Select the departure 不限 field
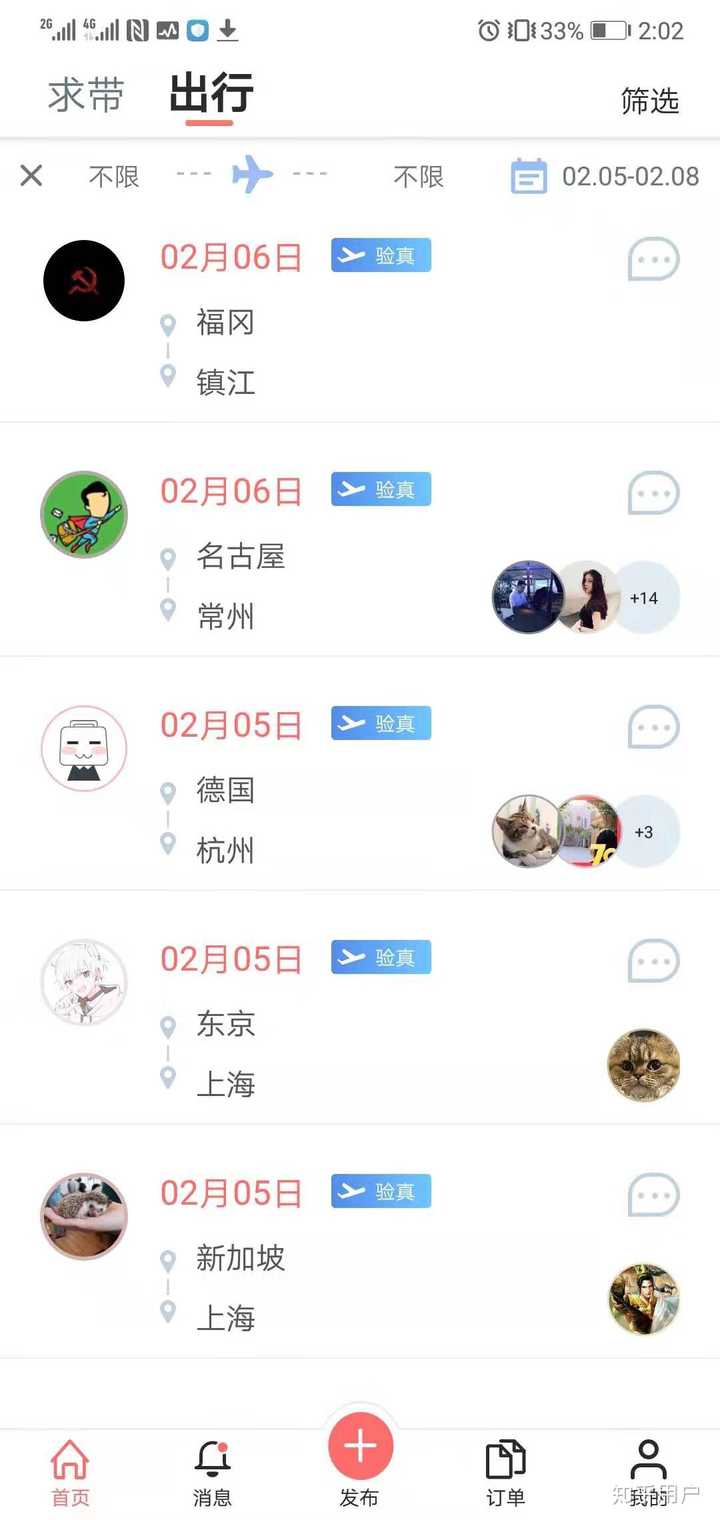 tap(114, 177)
